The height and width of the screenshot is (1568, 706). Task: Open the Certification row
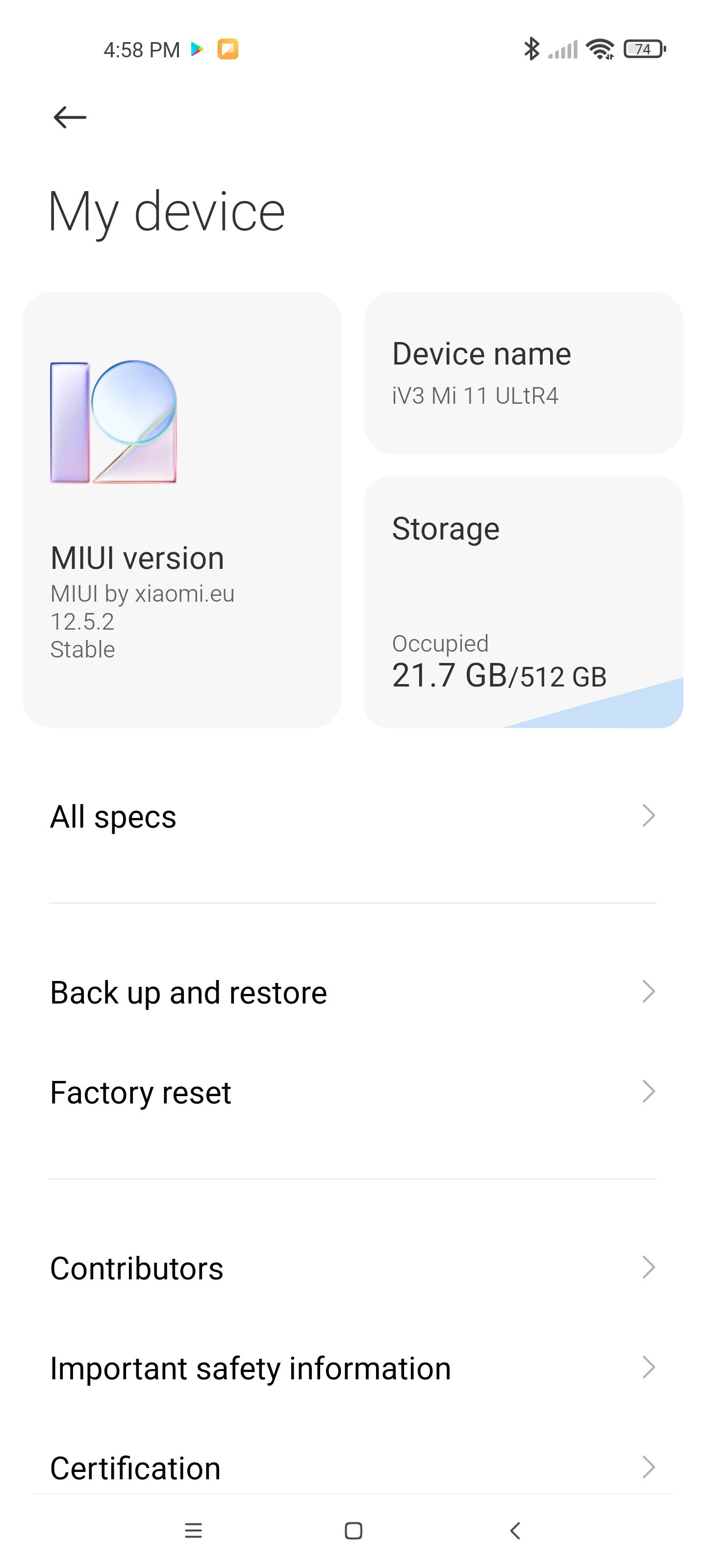point(353,1467)
